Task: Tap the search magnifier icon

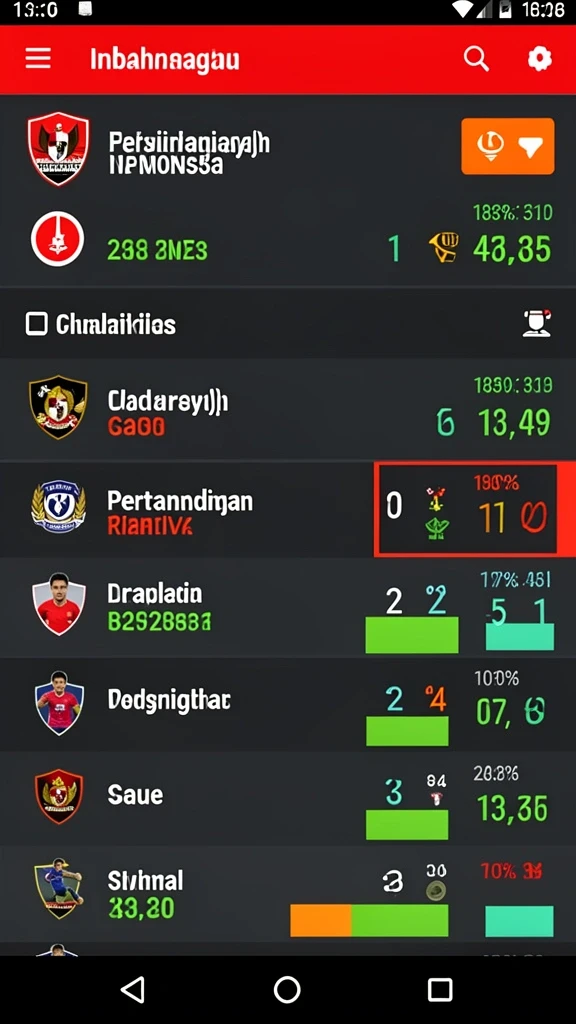Action: click(477, 59)
